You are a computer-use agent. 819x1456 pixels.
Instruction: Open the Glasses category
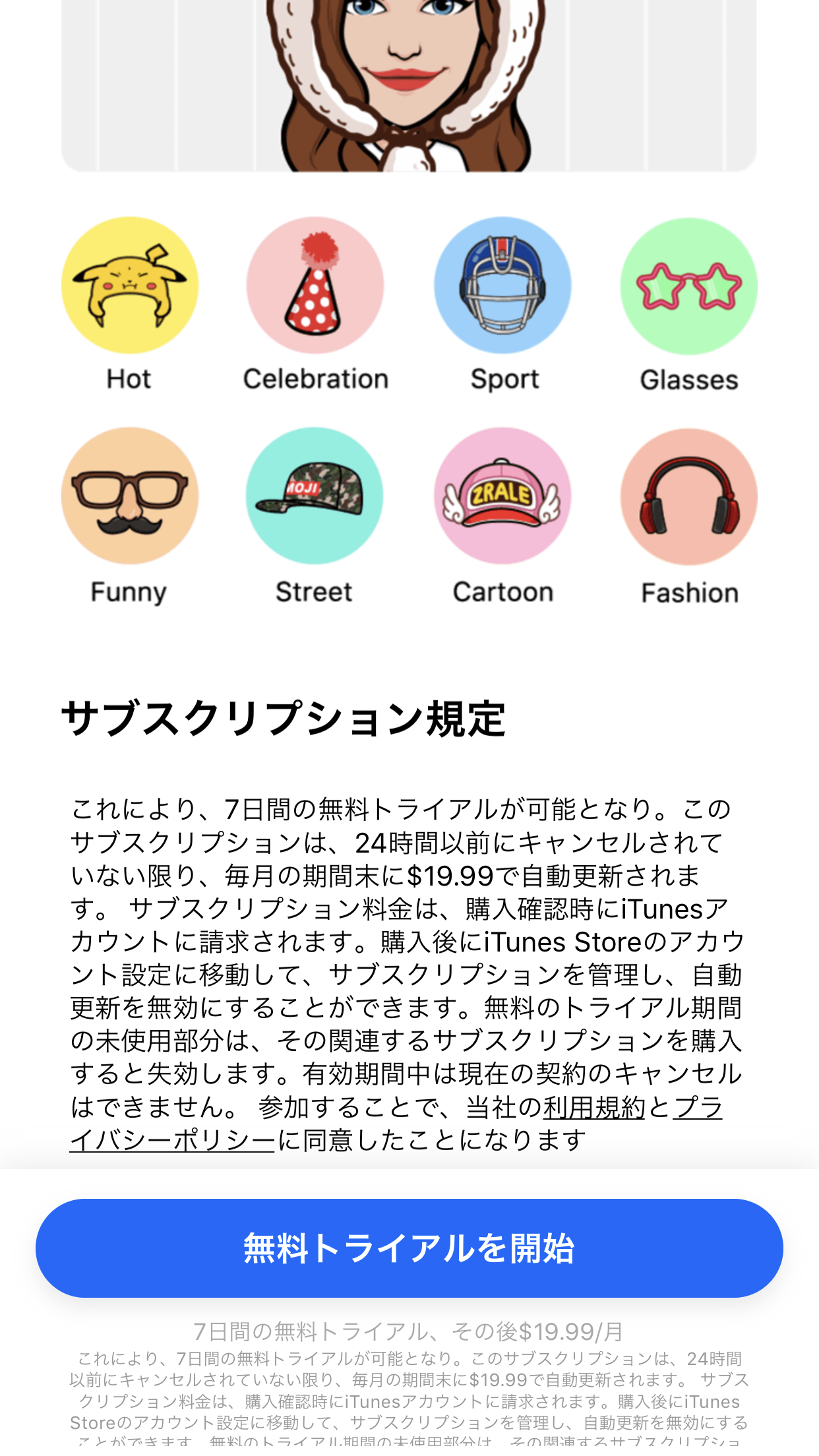point(688,286)
